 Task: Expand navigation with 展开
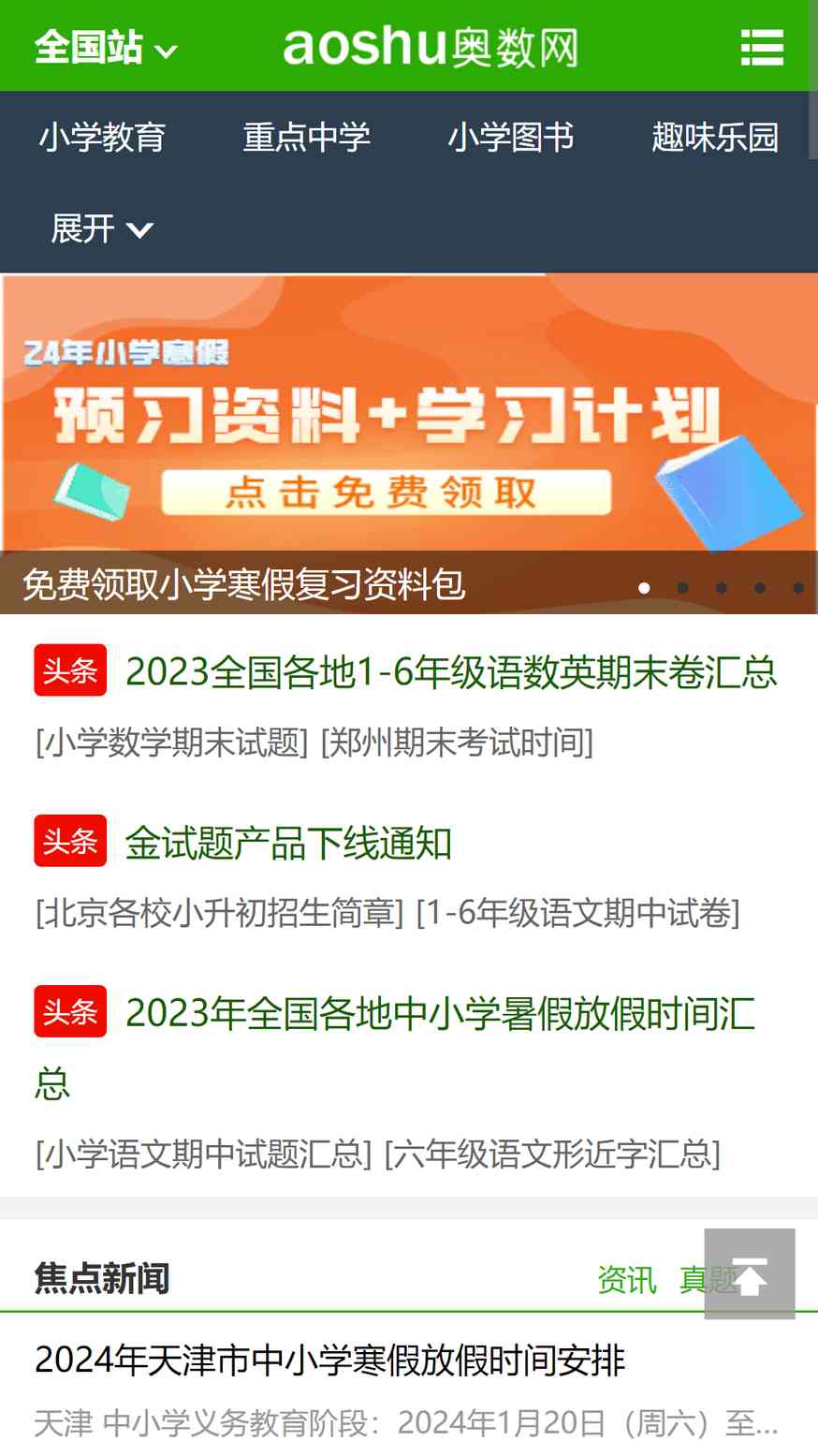tap(102, 228)
